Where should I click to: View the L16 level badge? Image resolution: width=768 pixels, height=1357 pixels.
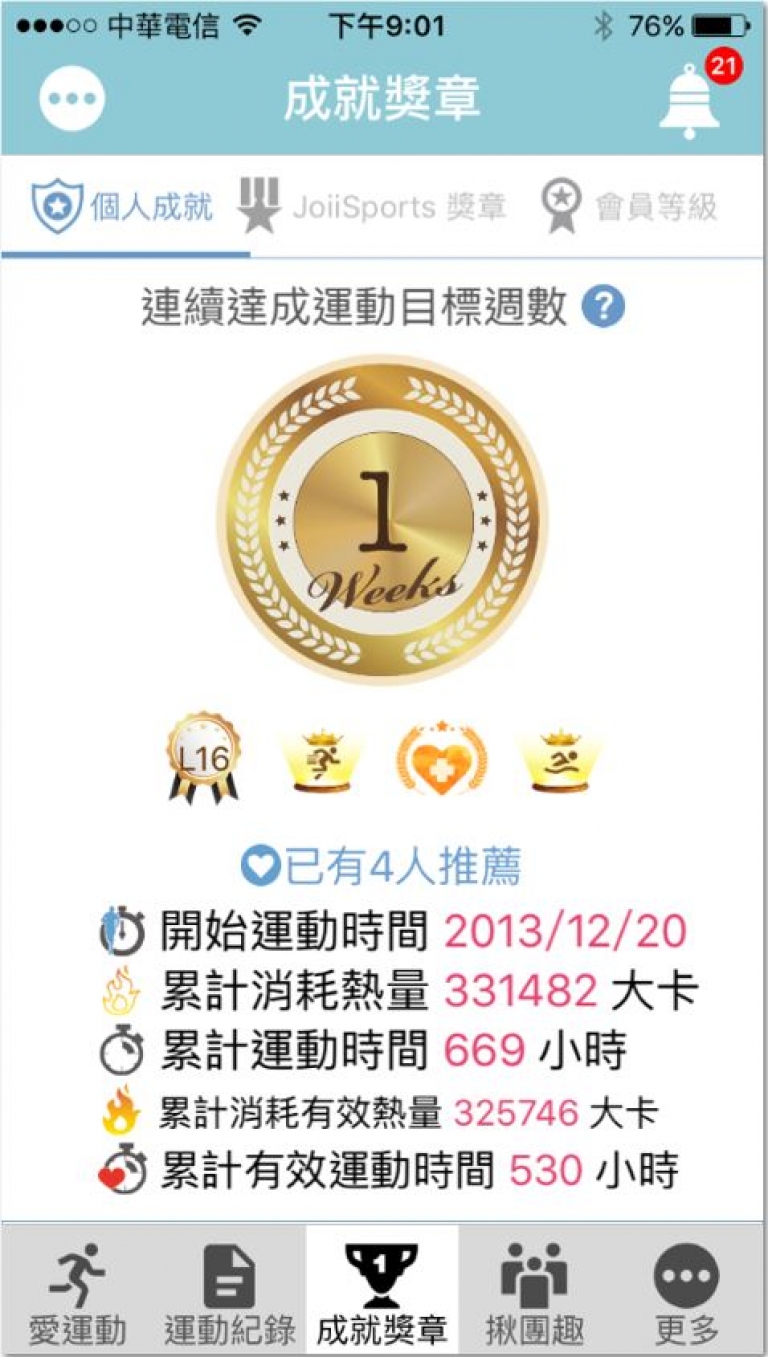click(x=204, y=758)
